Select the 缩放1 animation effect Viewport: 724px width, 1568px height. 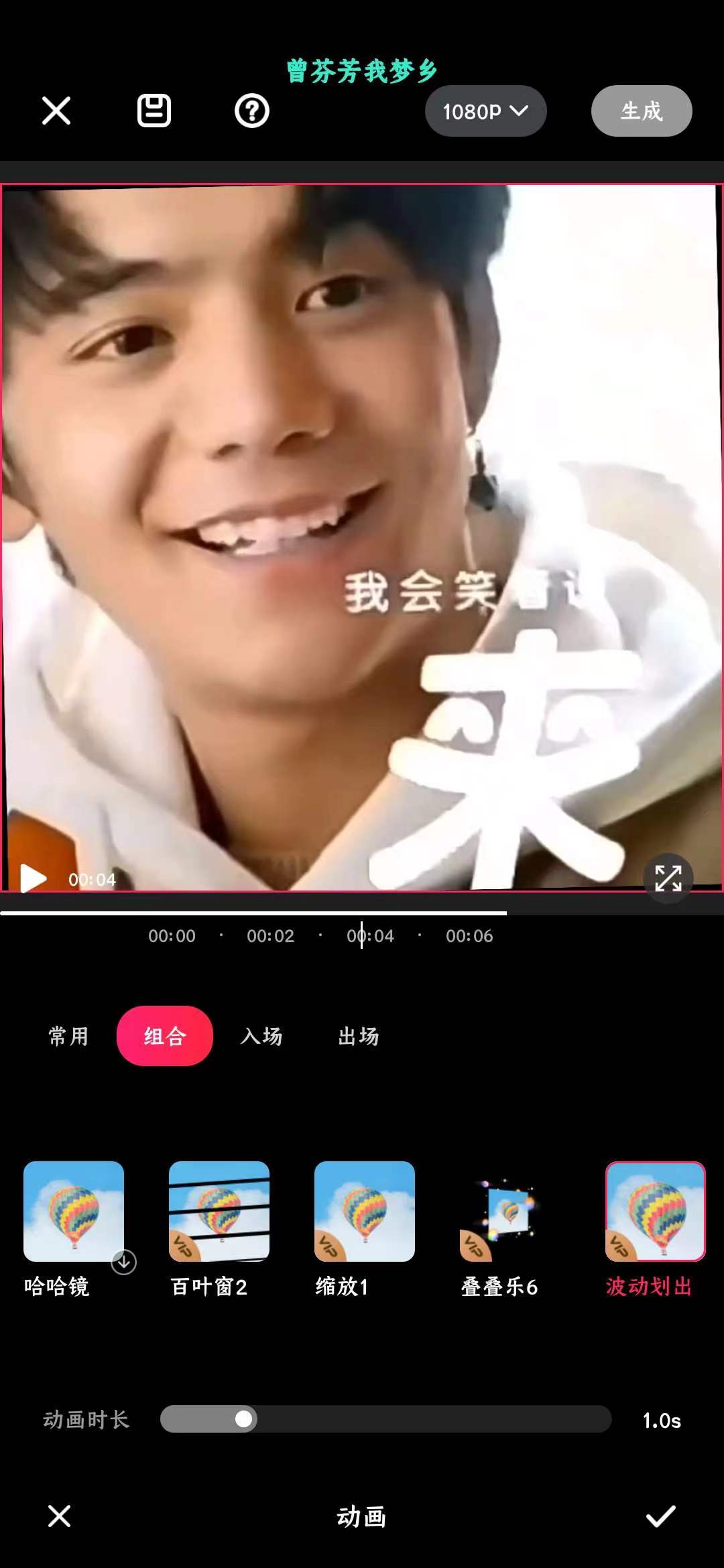tap(365, 1212)
